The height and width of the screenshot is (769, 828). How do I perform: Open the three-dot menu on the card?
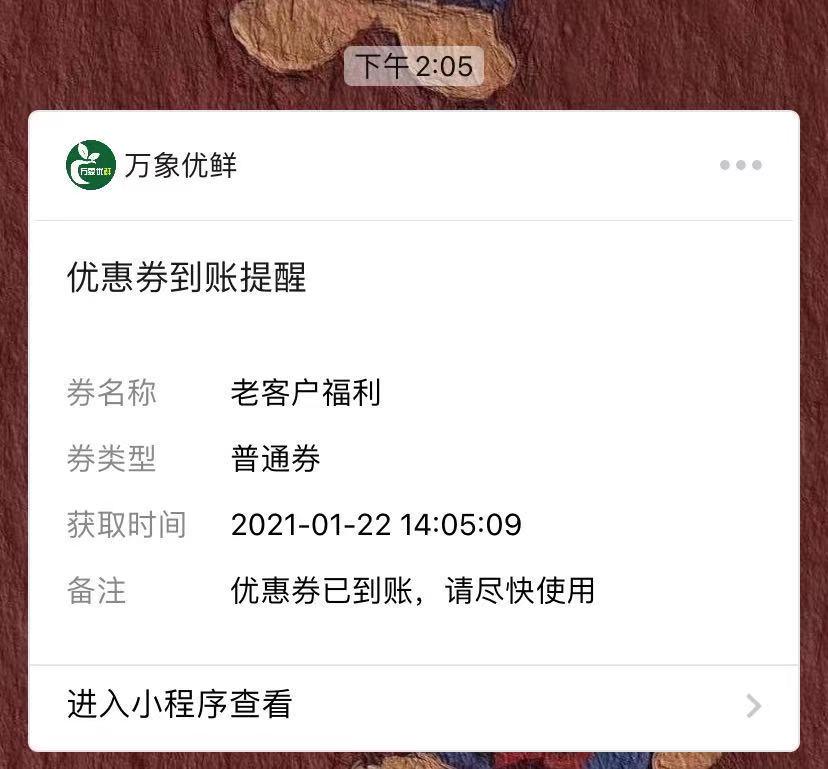click(741, 166)
